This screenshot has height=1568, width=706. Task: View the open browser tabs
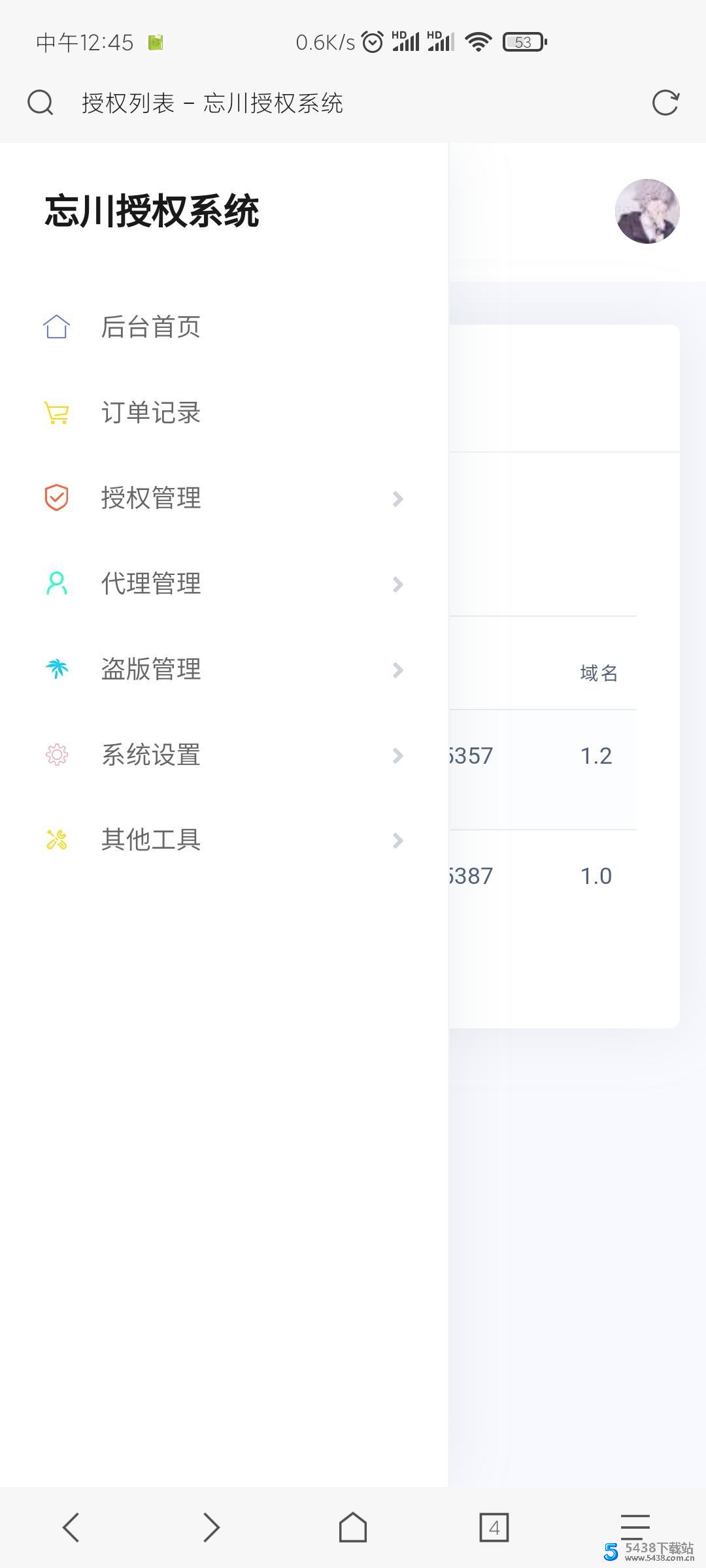(494, 1527)
